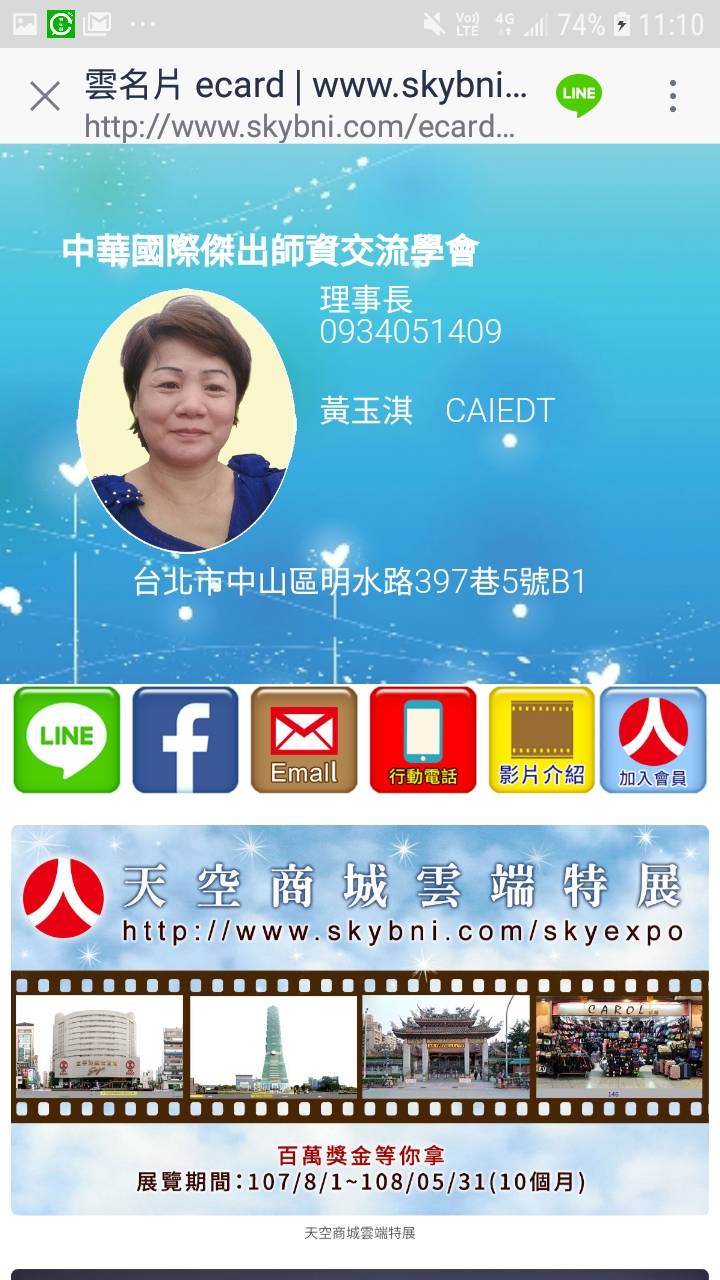Join via 加入會員 button
Viewport: 720px width, 1280px height.
pos(653,740)
